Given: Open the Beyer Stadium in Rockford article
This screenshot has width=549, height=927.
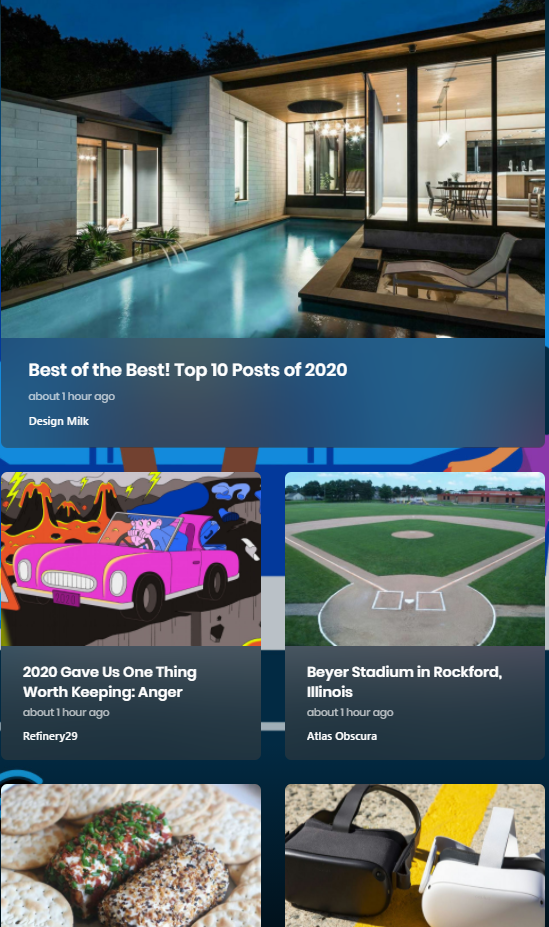Looking at the screenshot, I should coord(404,682).
